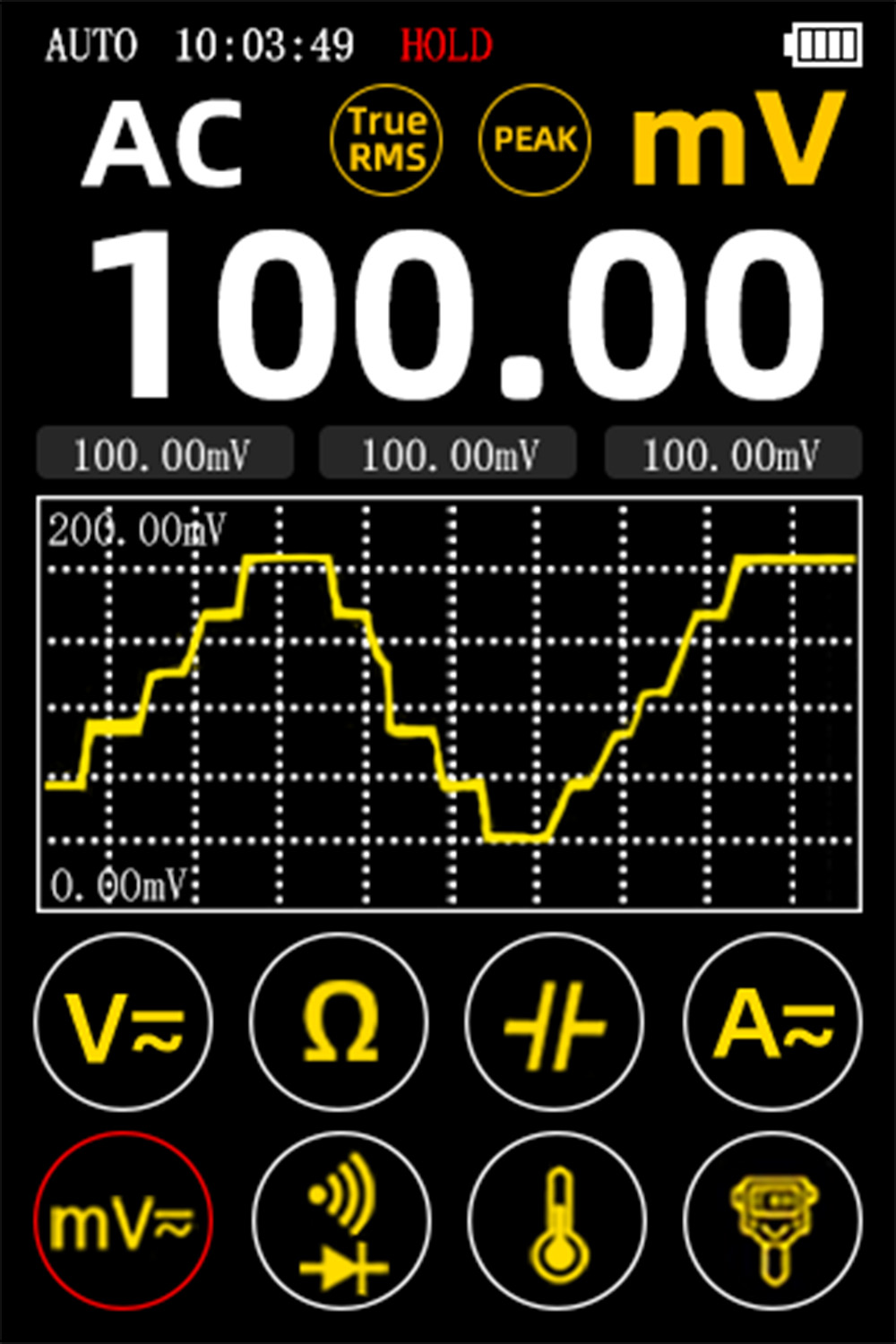The image size is (896, 1344).
Task: Switch to resistance Ω measurement
Action: point(340,1022)
